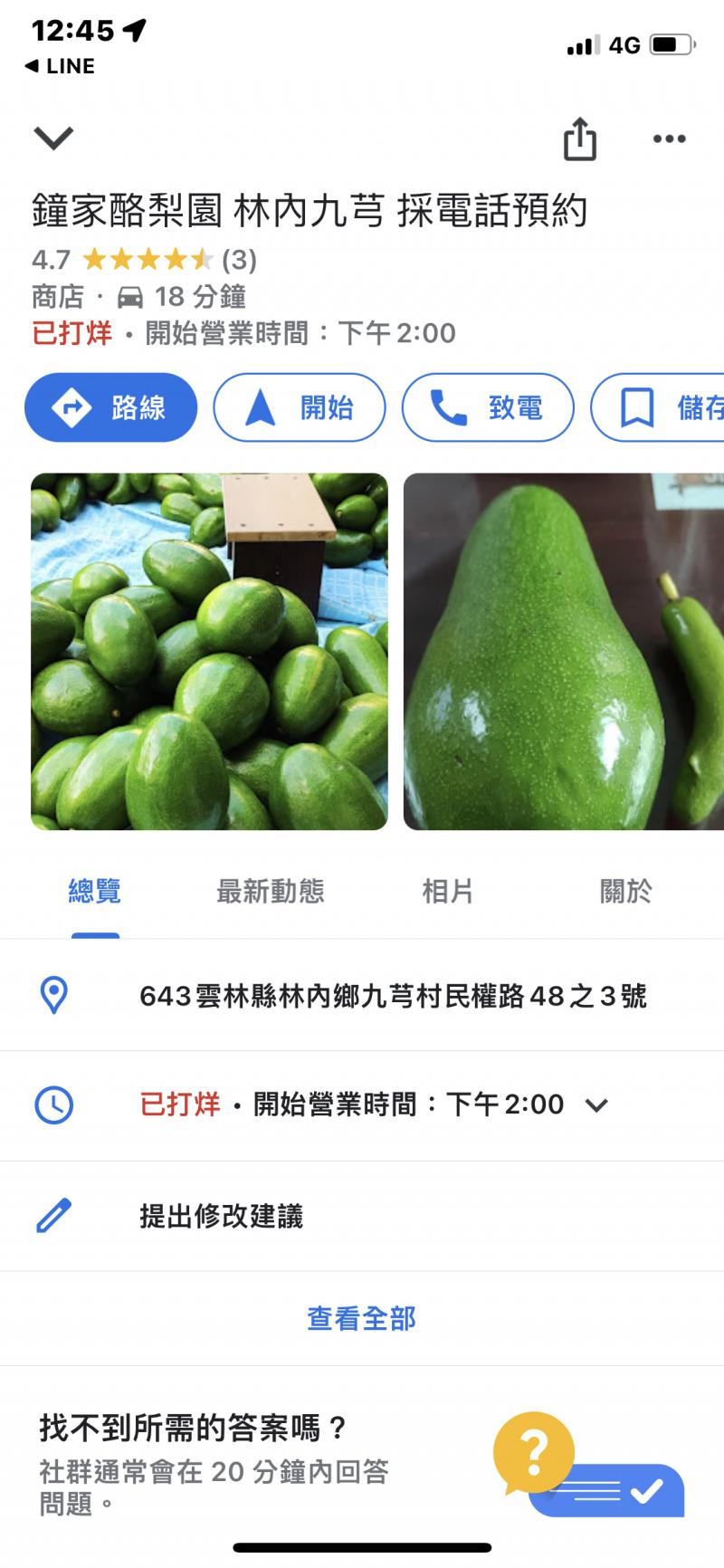Tap the pencil icon for 提出修改建議
The width and height of the screenshot is (724, 1568).
[x=55, y=1217]
